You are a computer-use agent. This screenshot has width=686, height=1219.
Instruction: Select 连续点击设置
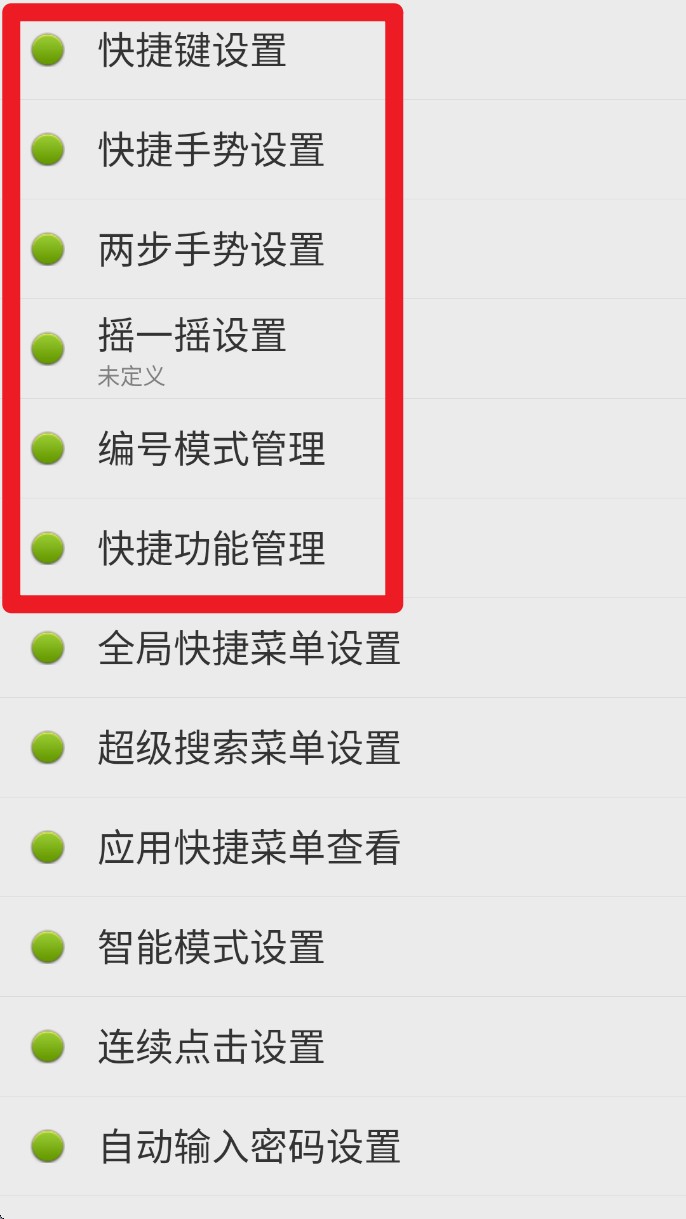(343, 1047)
